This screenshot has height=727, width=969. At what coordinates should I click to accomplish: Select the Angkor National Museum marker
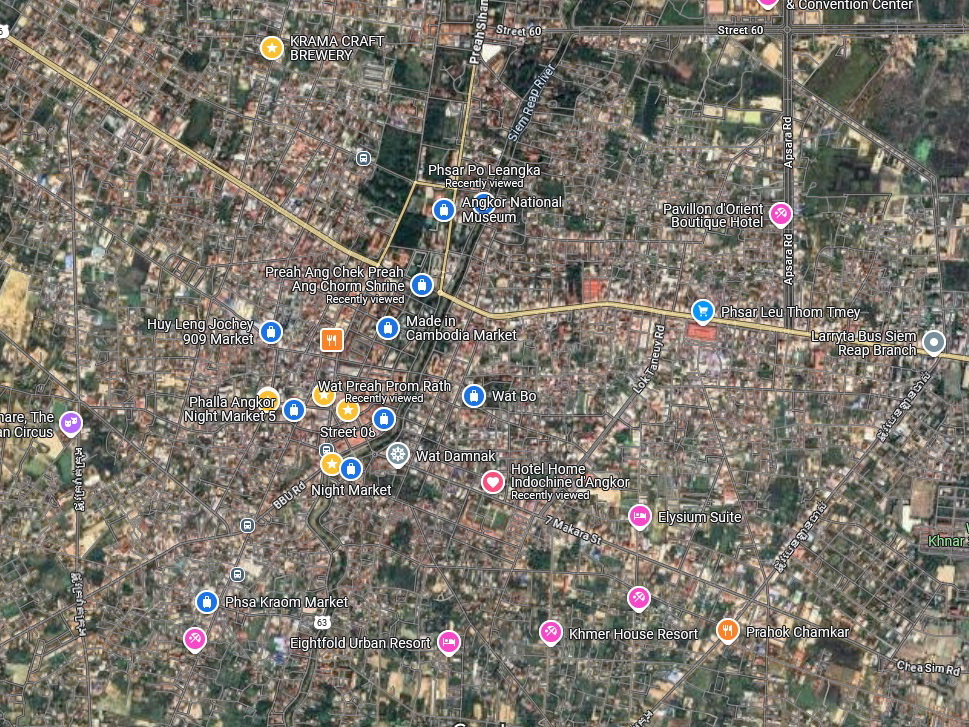(x=444, y=209)
